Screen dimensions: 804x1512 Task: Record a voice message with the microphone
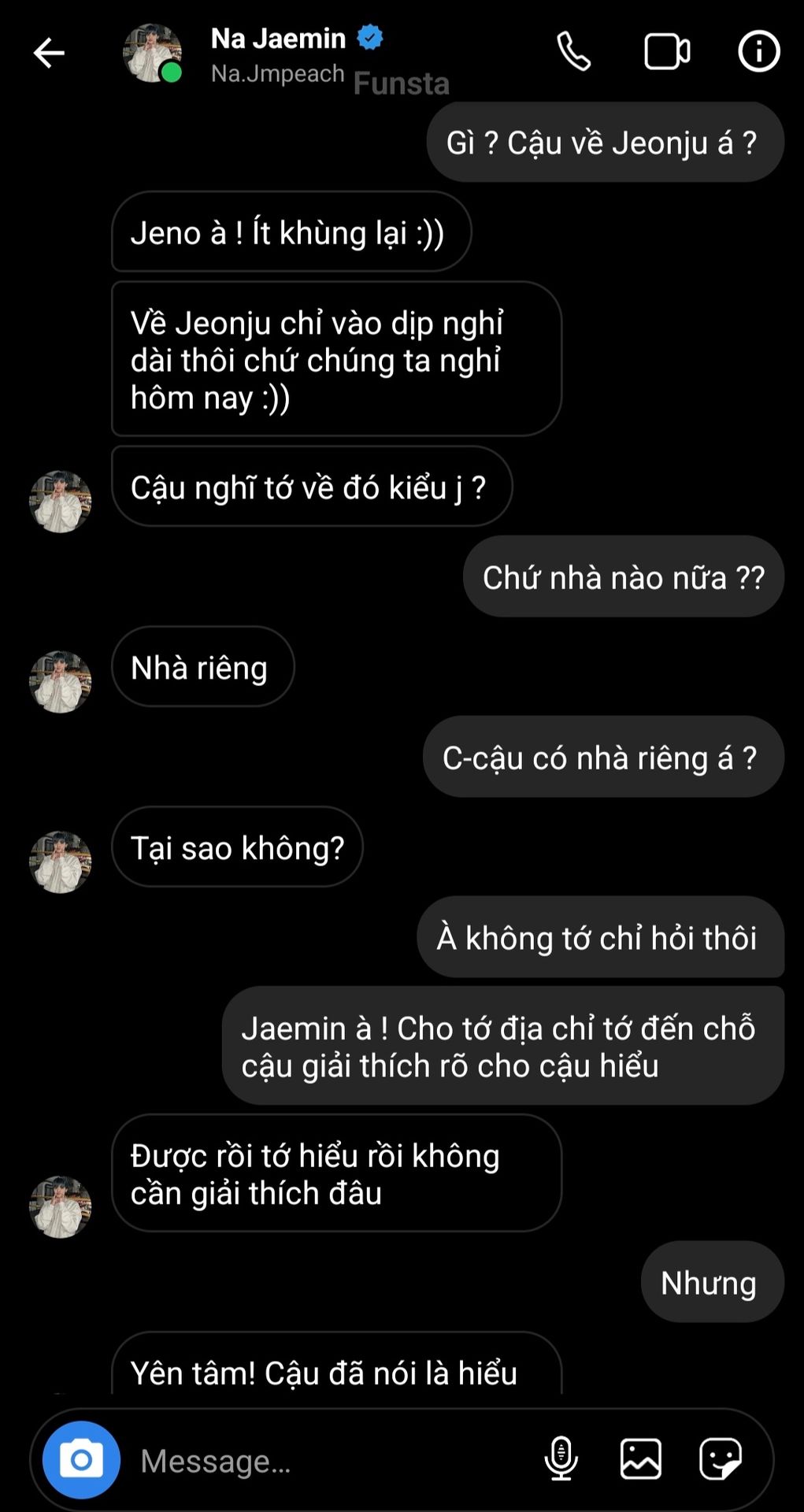click(x=561, y=1459)
